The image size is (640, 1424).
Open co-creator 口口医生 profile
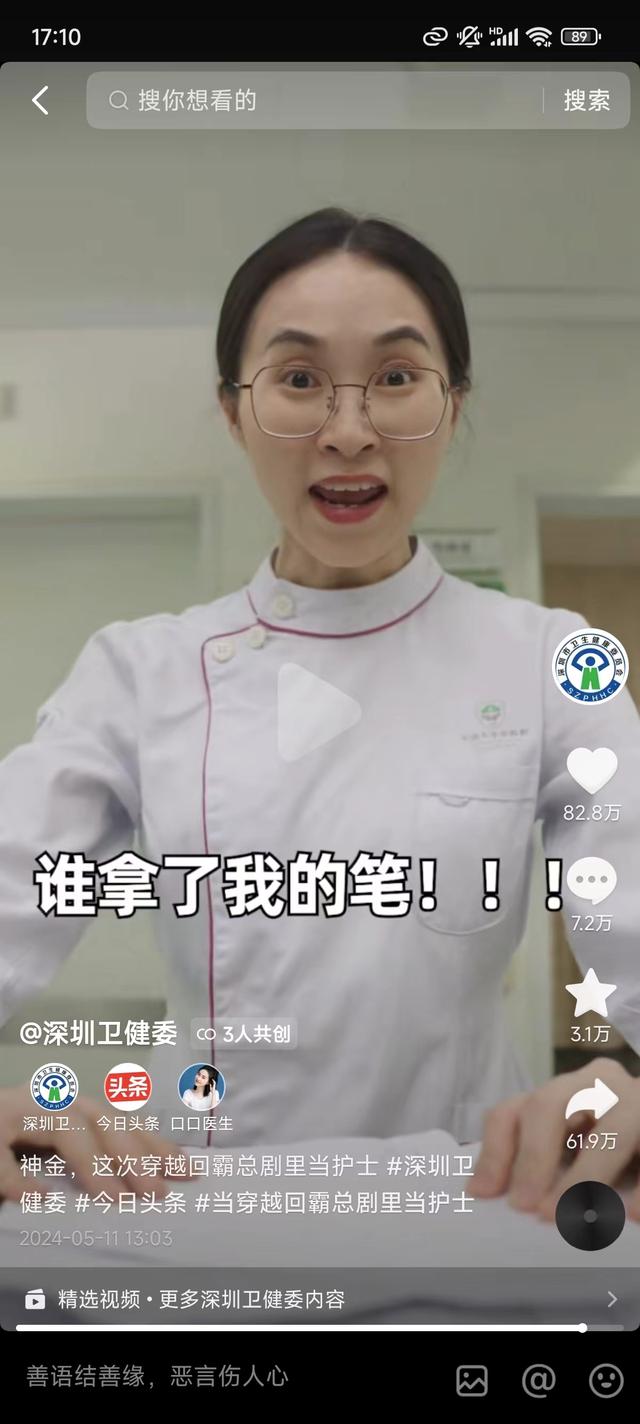201,1087
